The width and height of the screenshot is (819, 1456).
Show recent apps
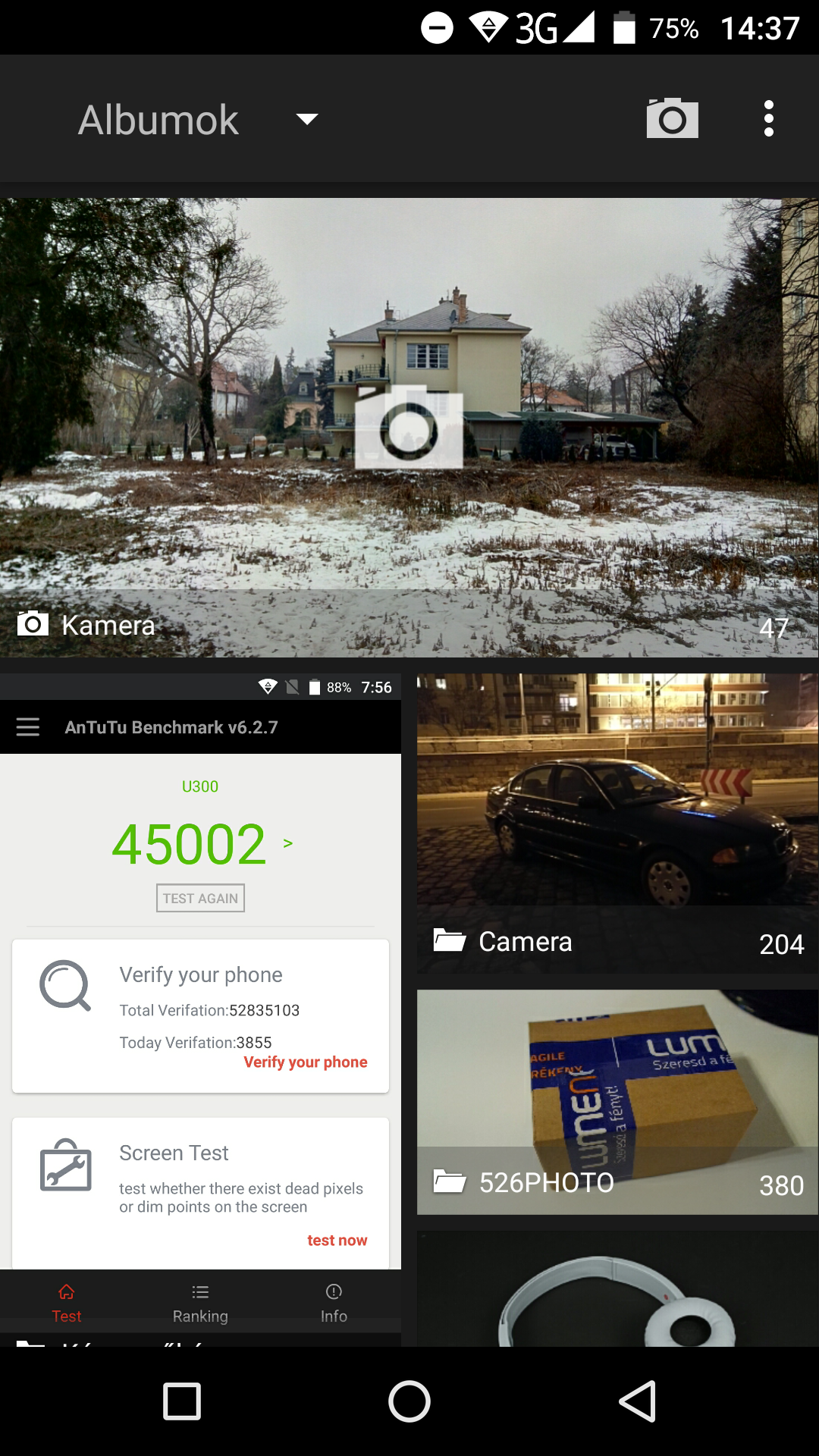182,1401
